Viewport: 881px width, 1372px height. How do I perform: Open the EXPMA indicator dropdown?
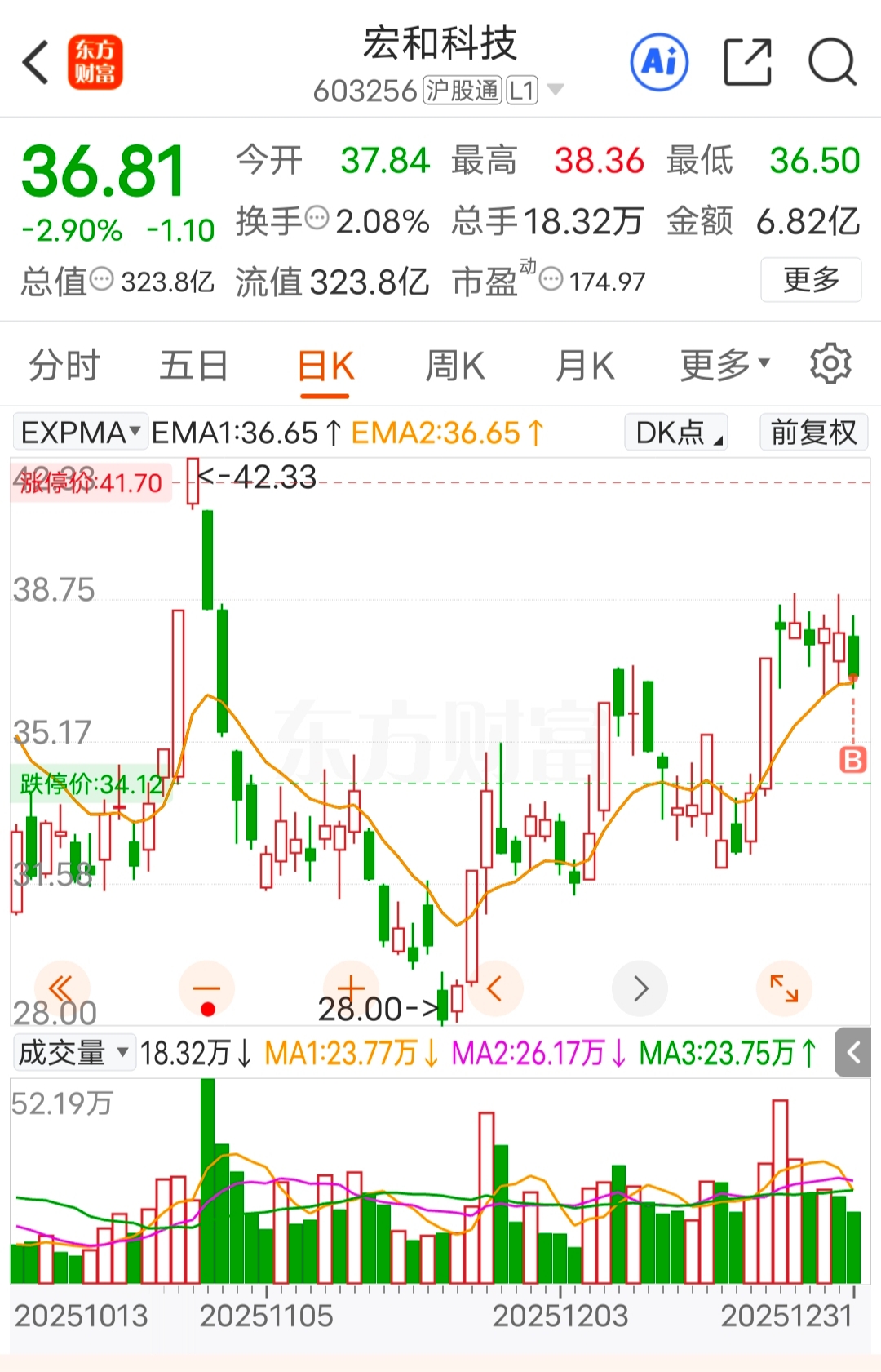79,432
